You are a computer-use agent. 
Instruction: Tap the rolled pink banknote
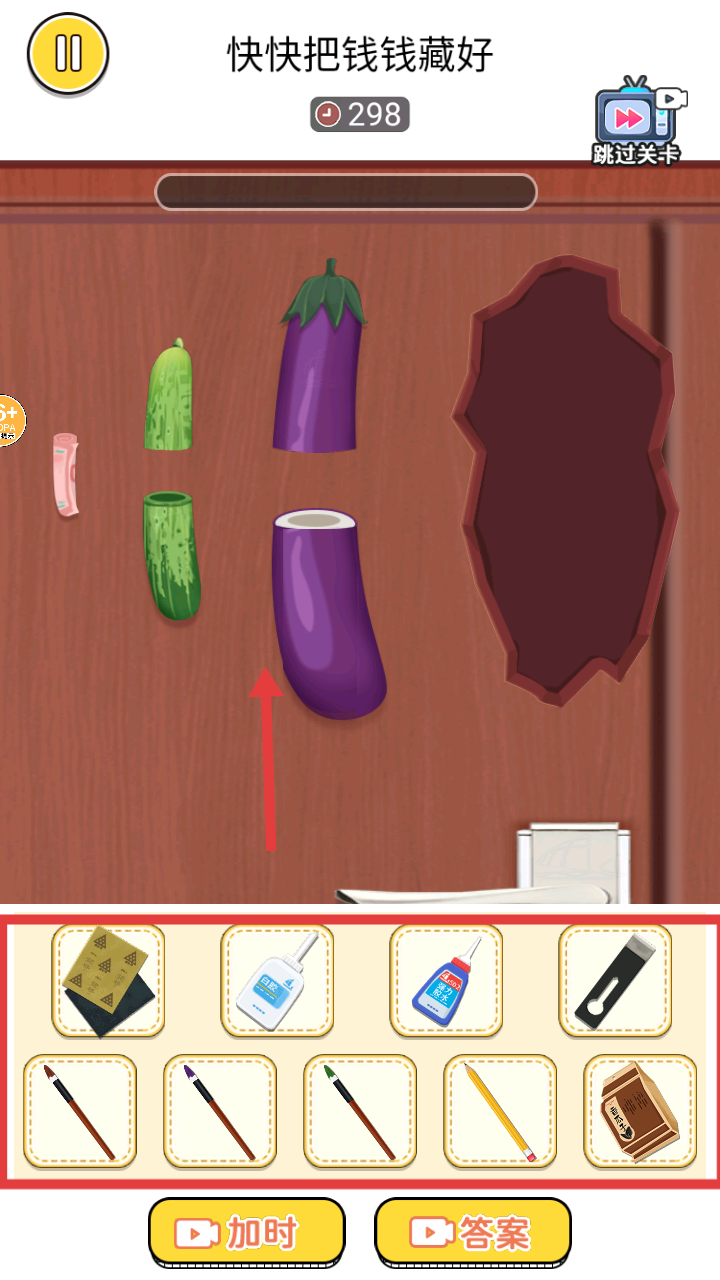66,475
